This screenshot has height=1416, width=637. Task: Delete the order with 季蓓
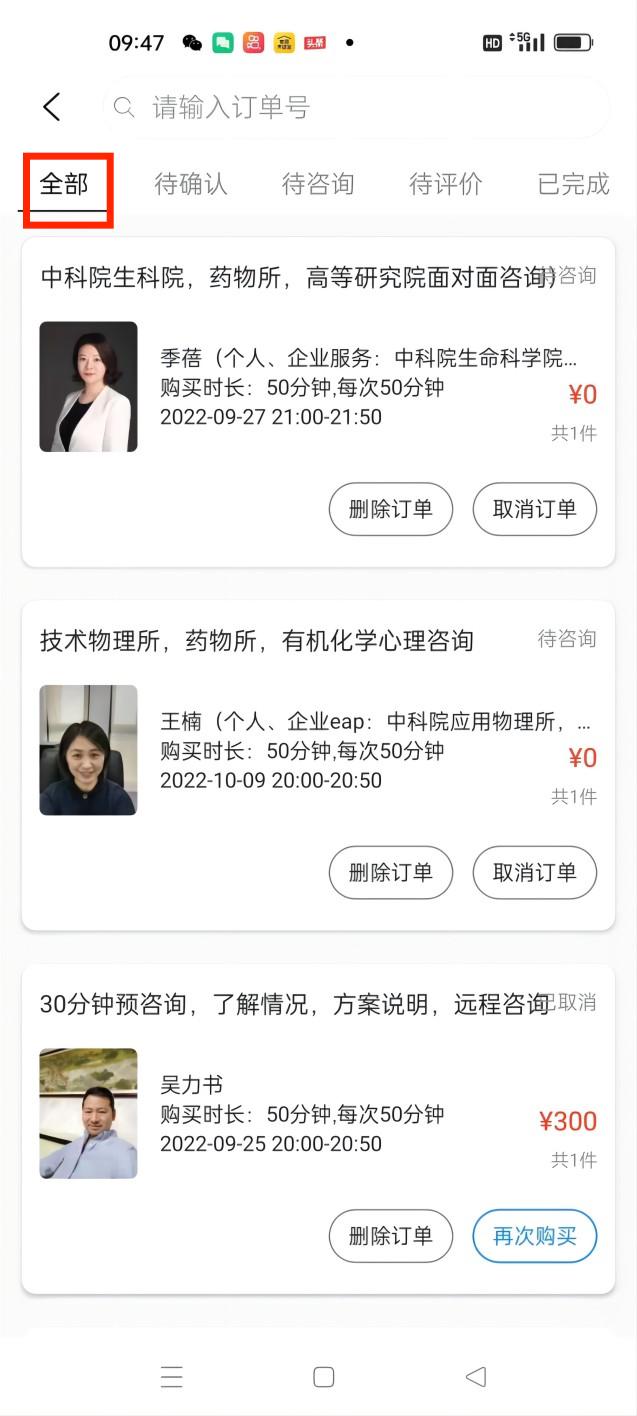(x=391, y=509)
